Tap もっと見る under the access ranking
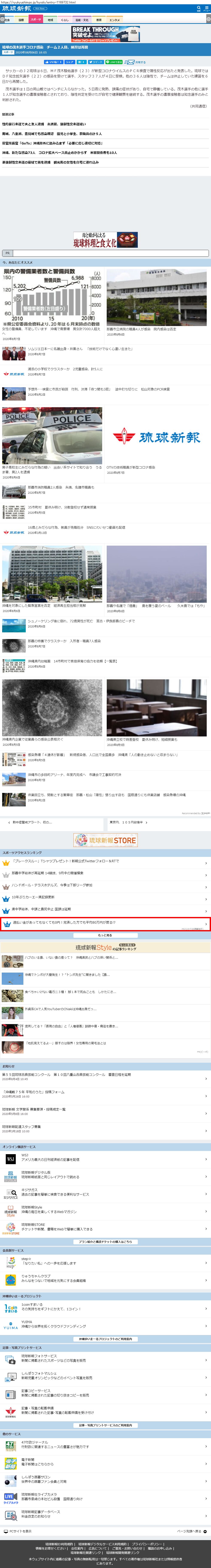The image size is (211, 1568). (105, 936)
